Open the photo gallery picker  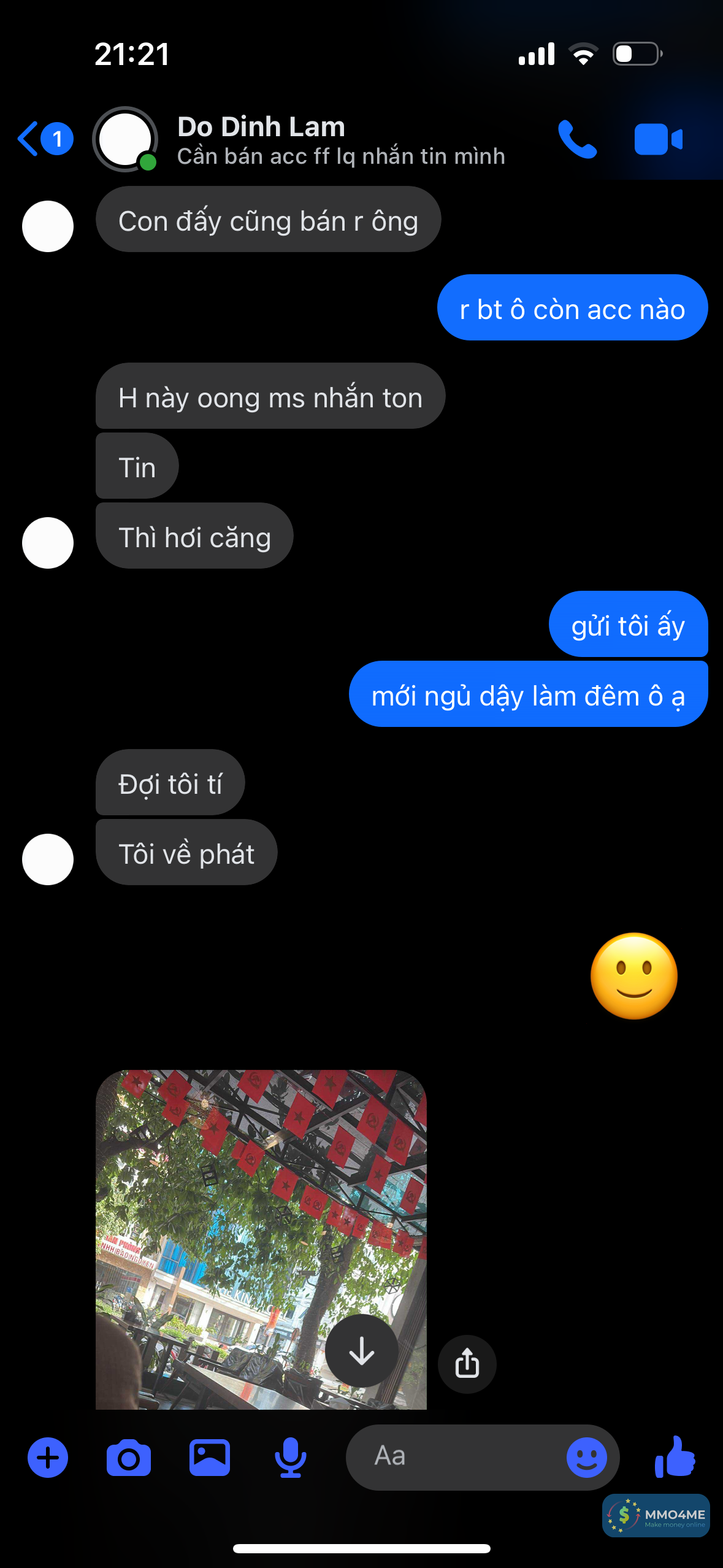[x=209, y=1458]
